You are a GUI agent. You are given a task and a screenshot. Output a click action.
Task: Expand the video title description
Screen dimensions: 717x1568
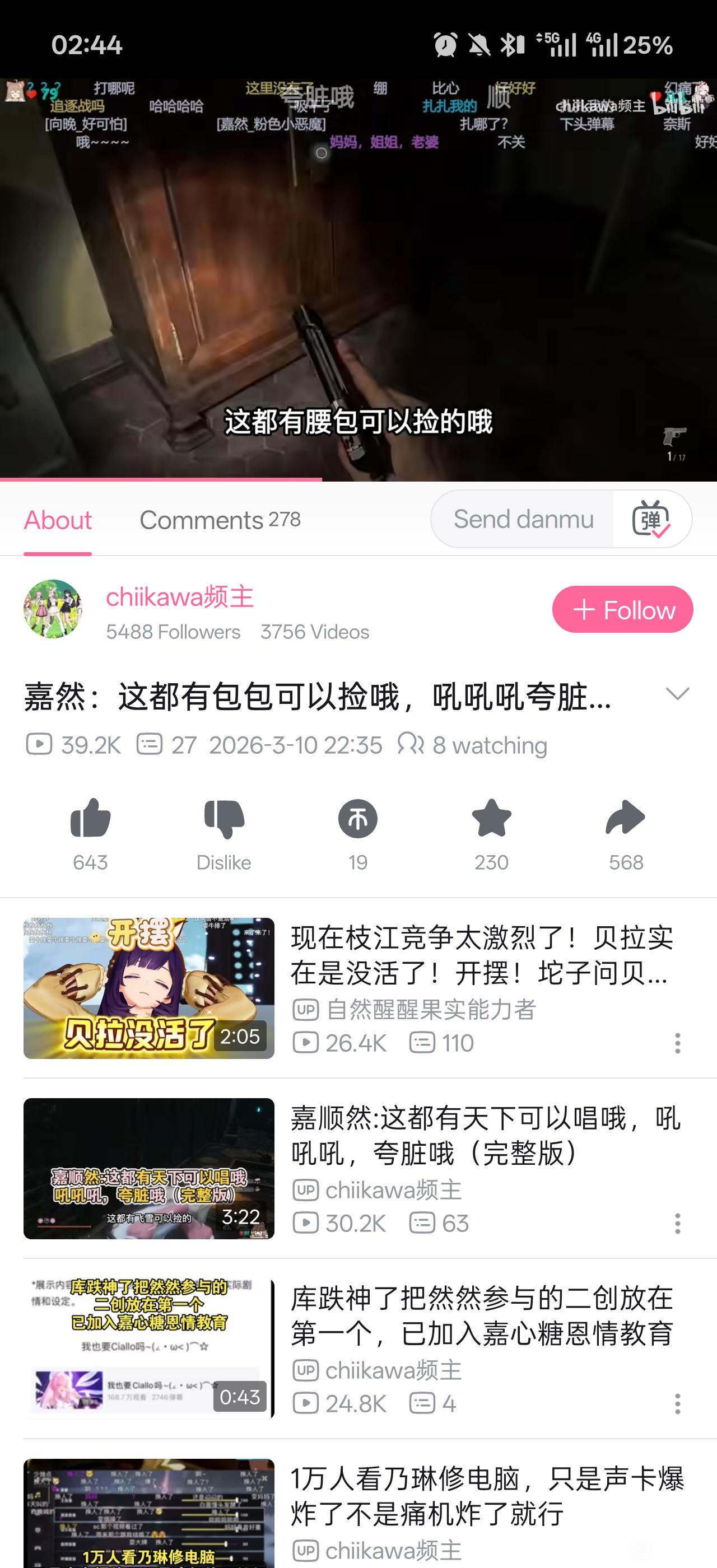click(x=677, y=694)
